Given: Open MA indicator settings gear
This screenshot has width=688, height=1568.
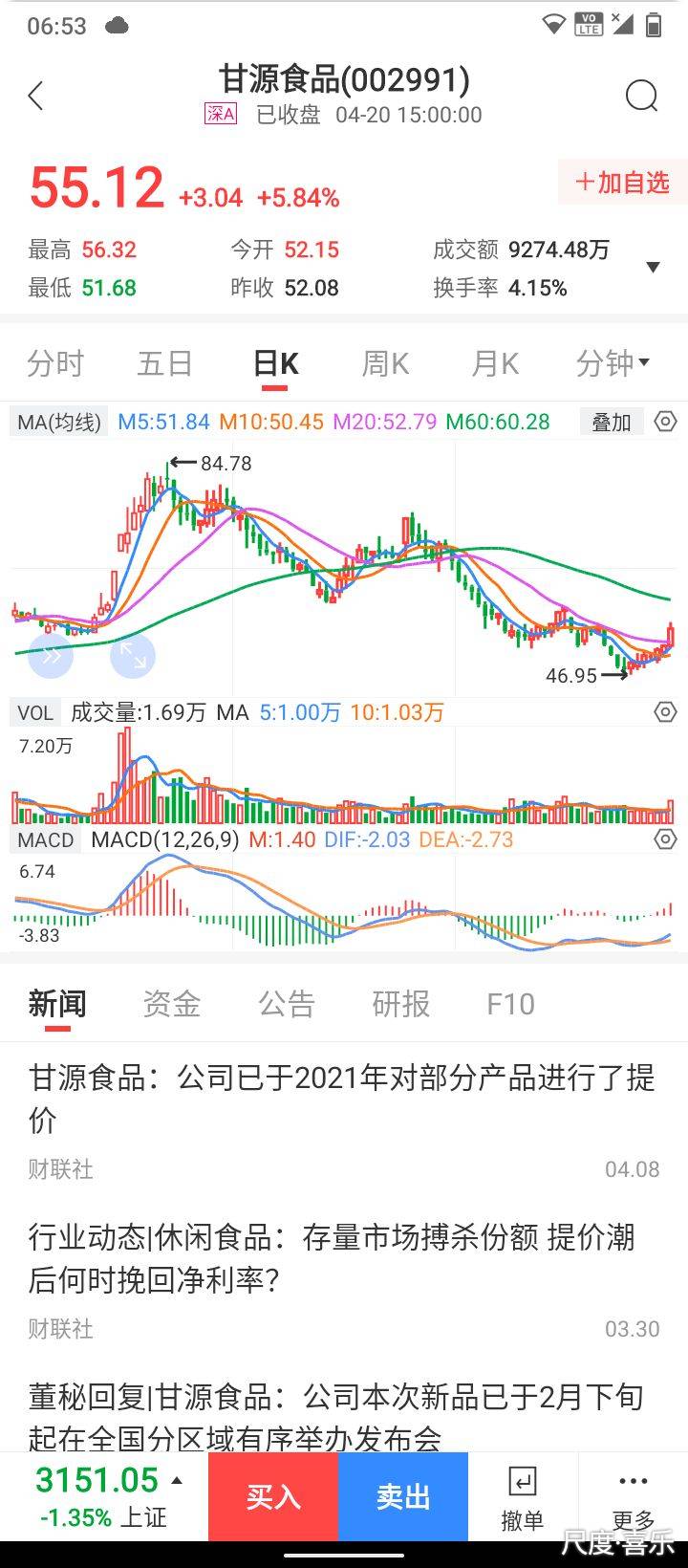Looking at the screenshot, I should tap(666, 422).
